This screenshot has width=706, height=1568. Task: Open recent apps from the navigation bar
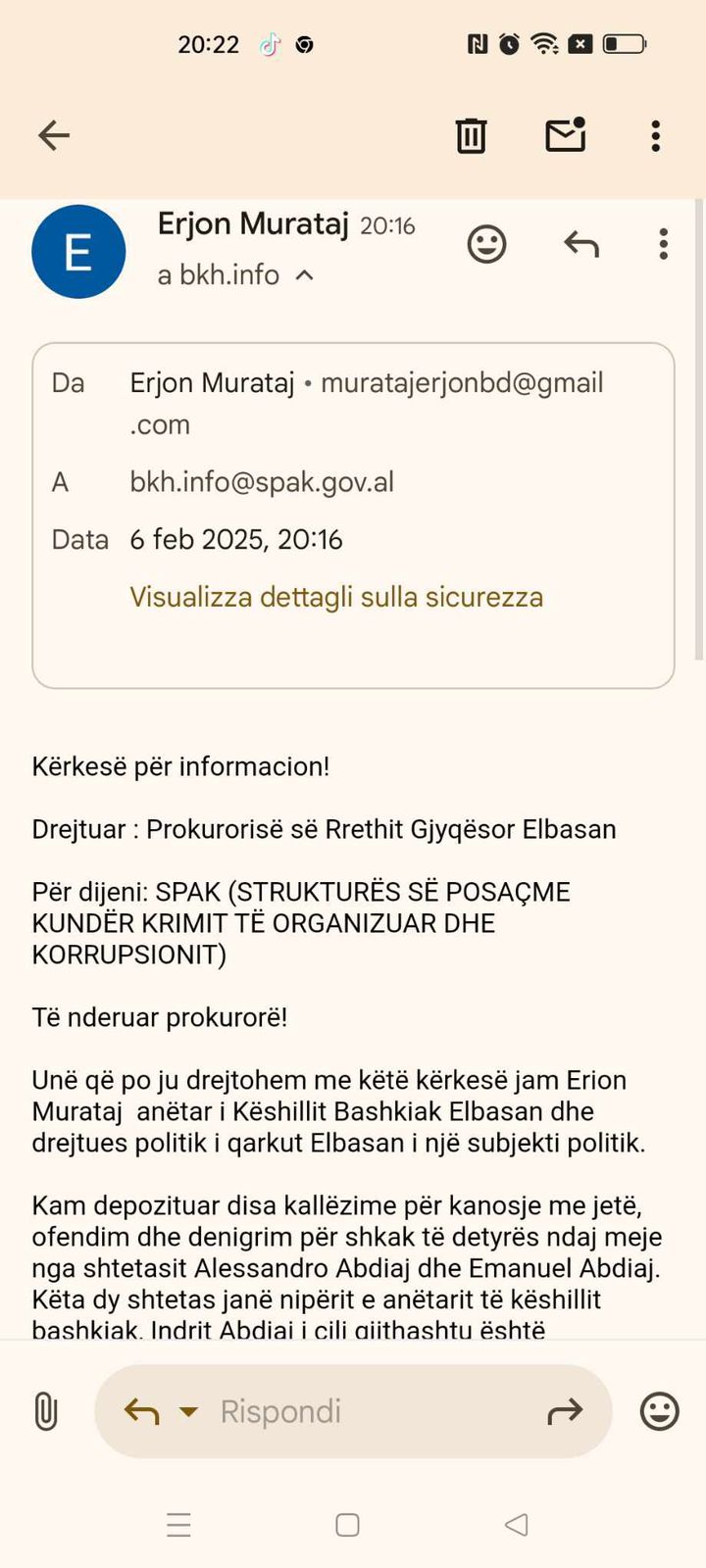tap(178, 1525)
